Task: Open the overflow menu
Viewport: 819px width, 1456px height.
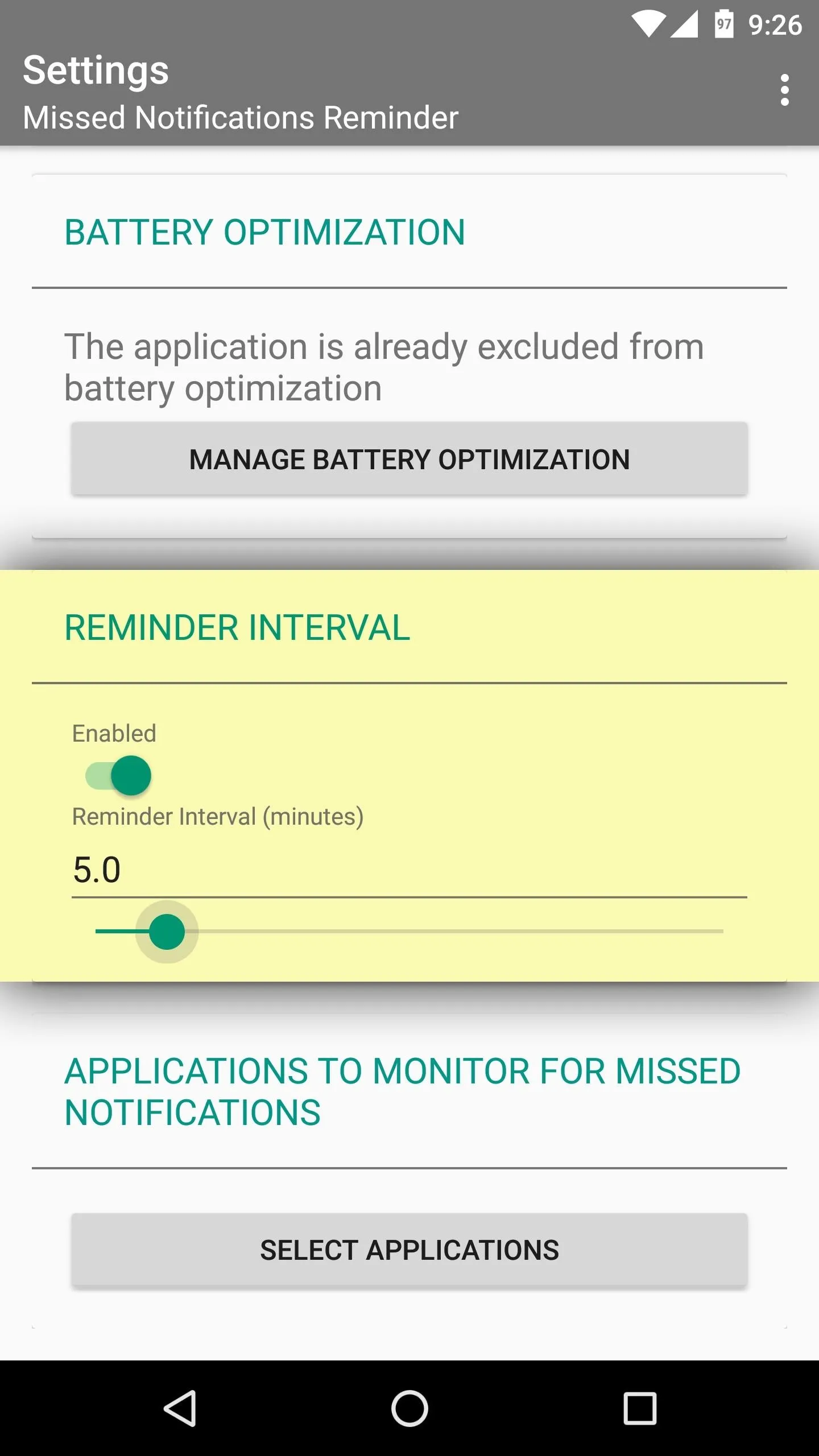Action: point(784,90)
